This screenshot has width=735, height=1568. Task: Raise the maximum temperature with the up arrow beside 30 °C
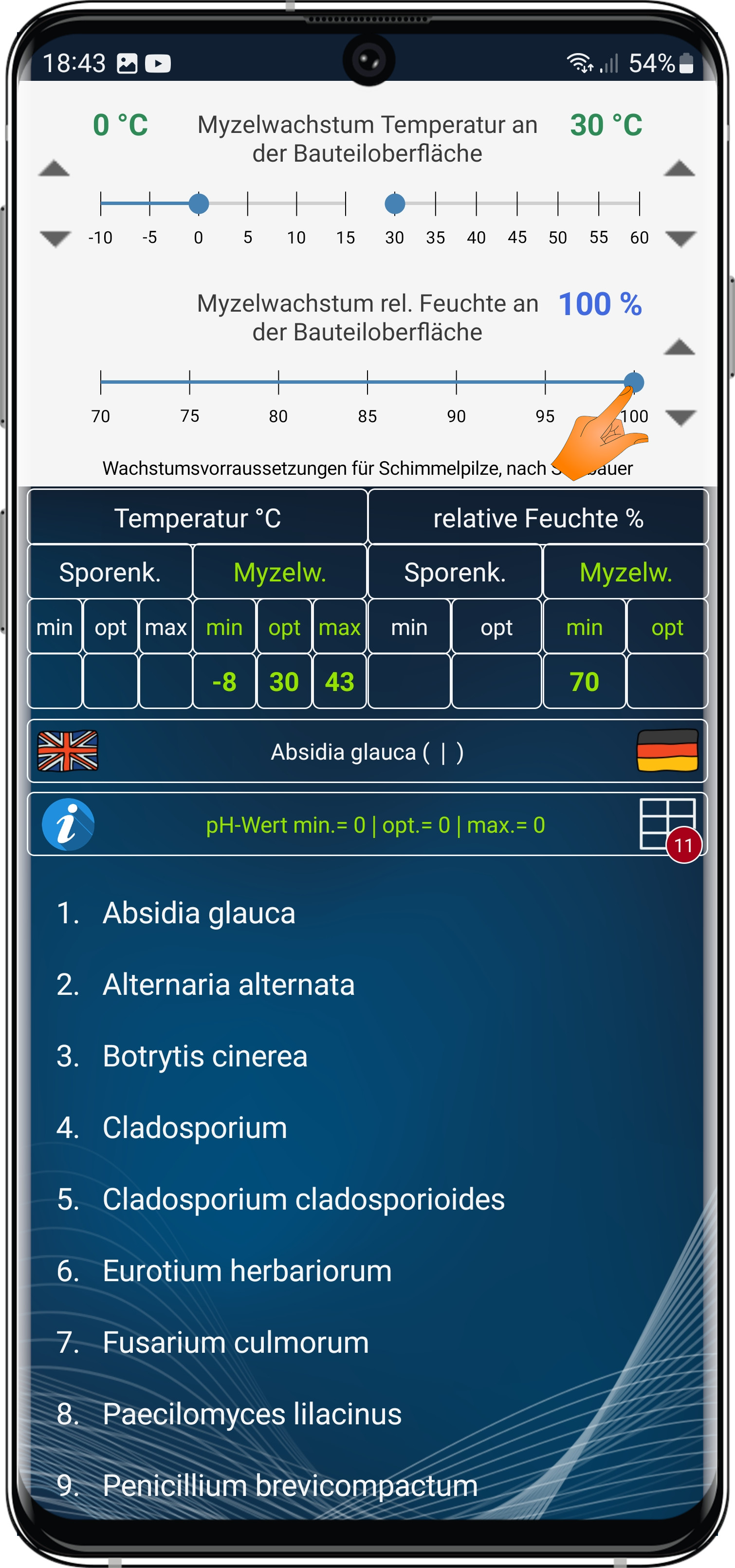pos(679,168)
